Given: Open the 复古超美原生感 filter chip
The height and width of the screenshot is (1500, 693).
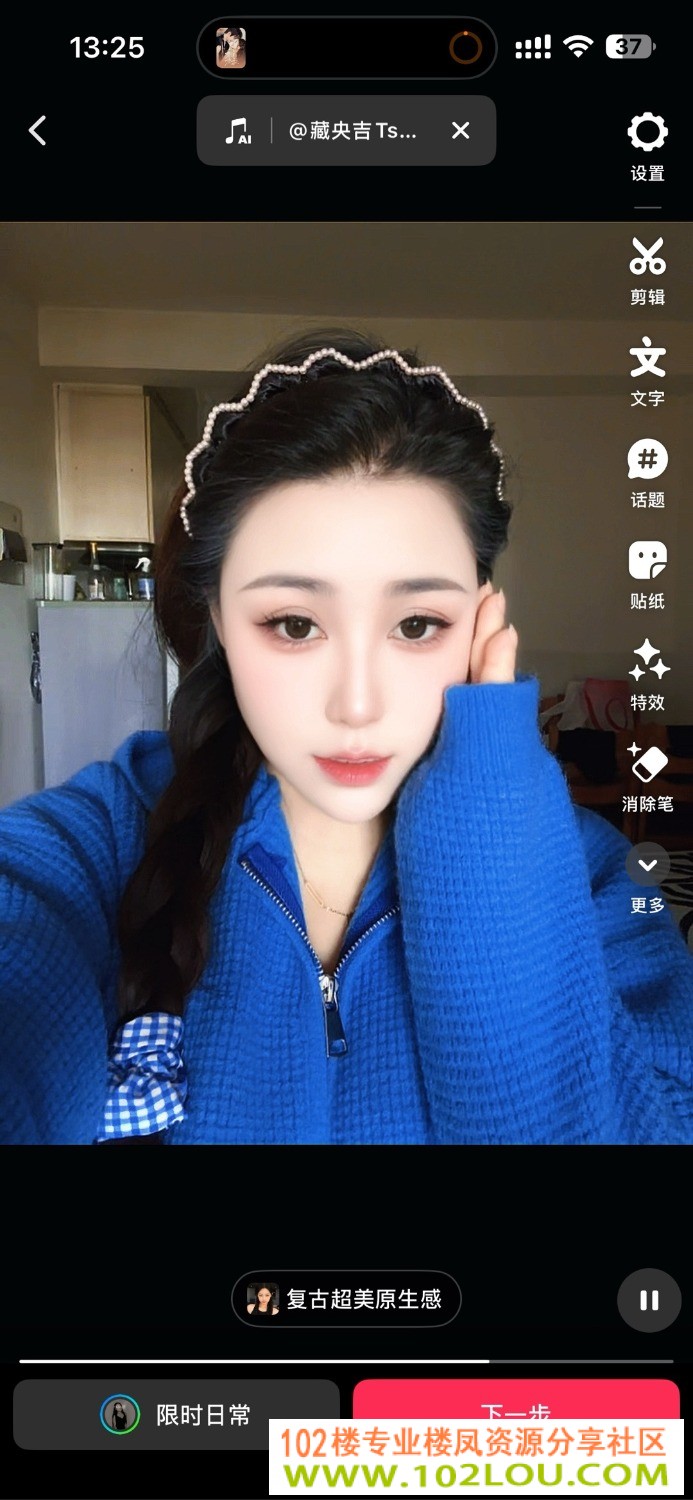Looking at the screenshot, I should coord(346,1299).
